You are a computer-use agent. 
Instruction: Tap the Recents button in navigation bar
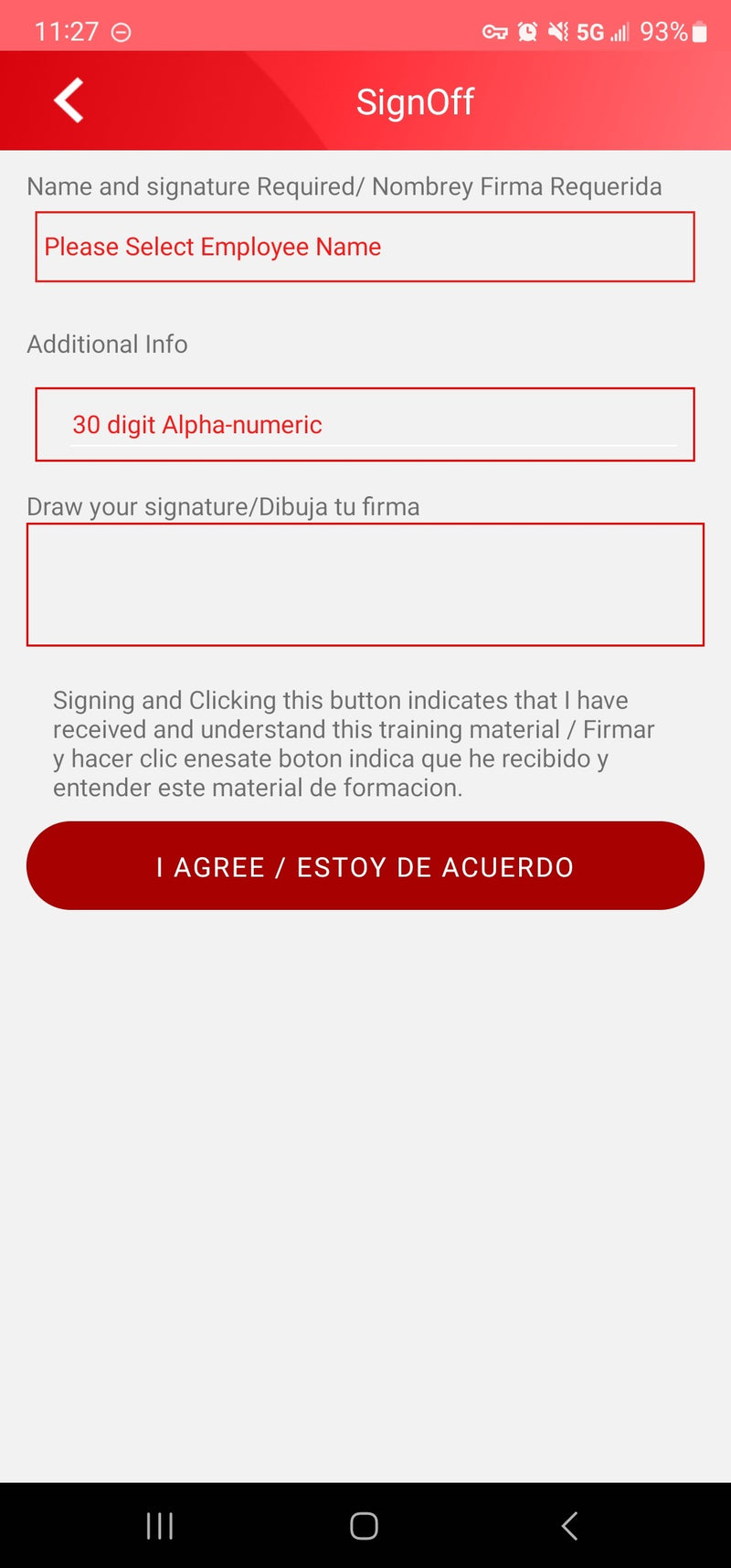[160, 1526]
